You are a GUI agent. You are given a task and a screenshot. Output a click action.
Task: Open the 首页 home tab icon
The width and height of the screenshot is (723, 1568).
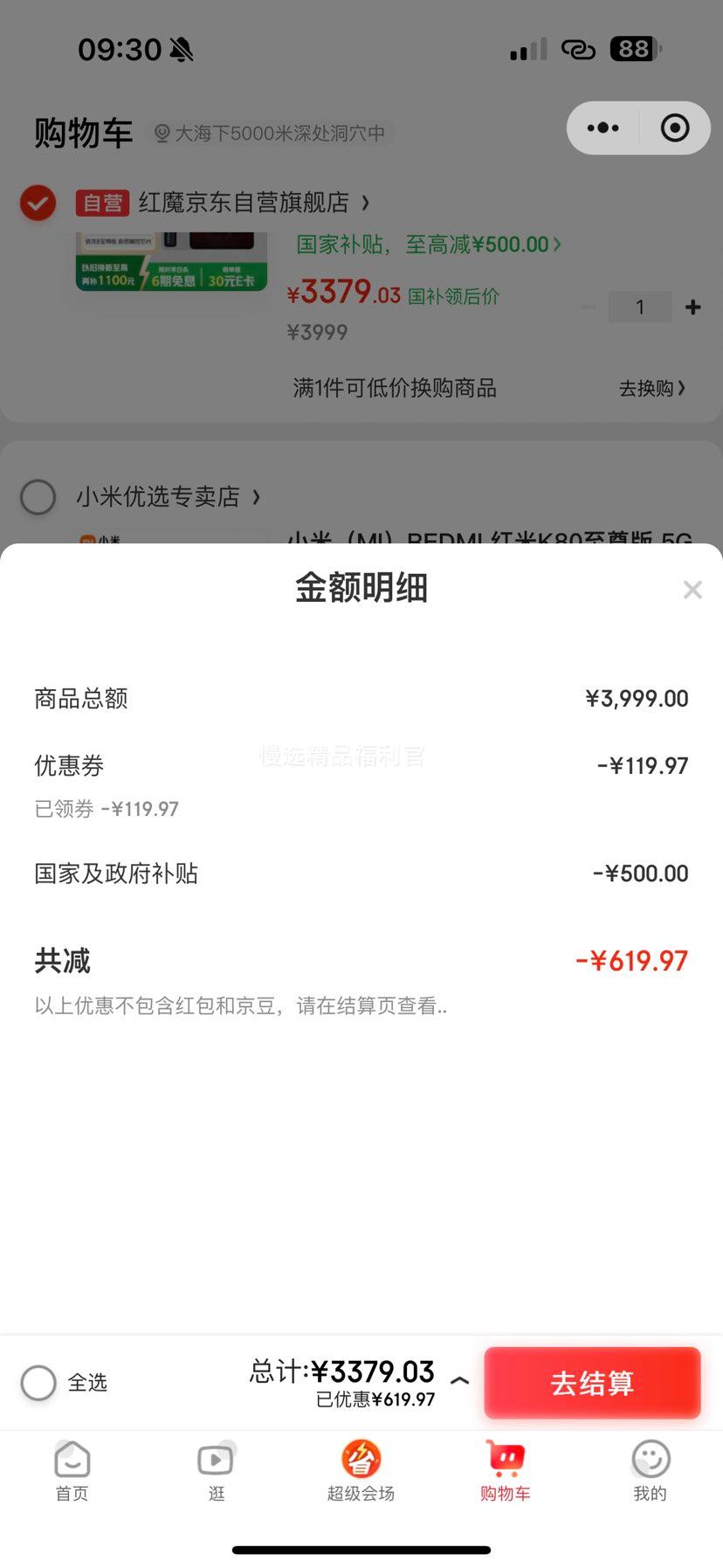(x=72, y=1459)
